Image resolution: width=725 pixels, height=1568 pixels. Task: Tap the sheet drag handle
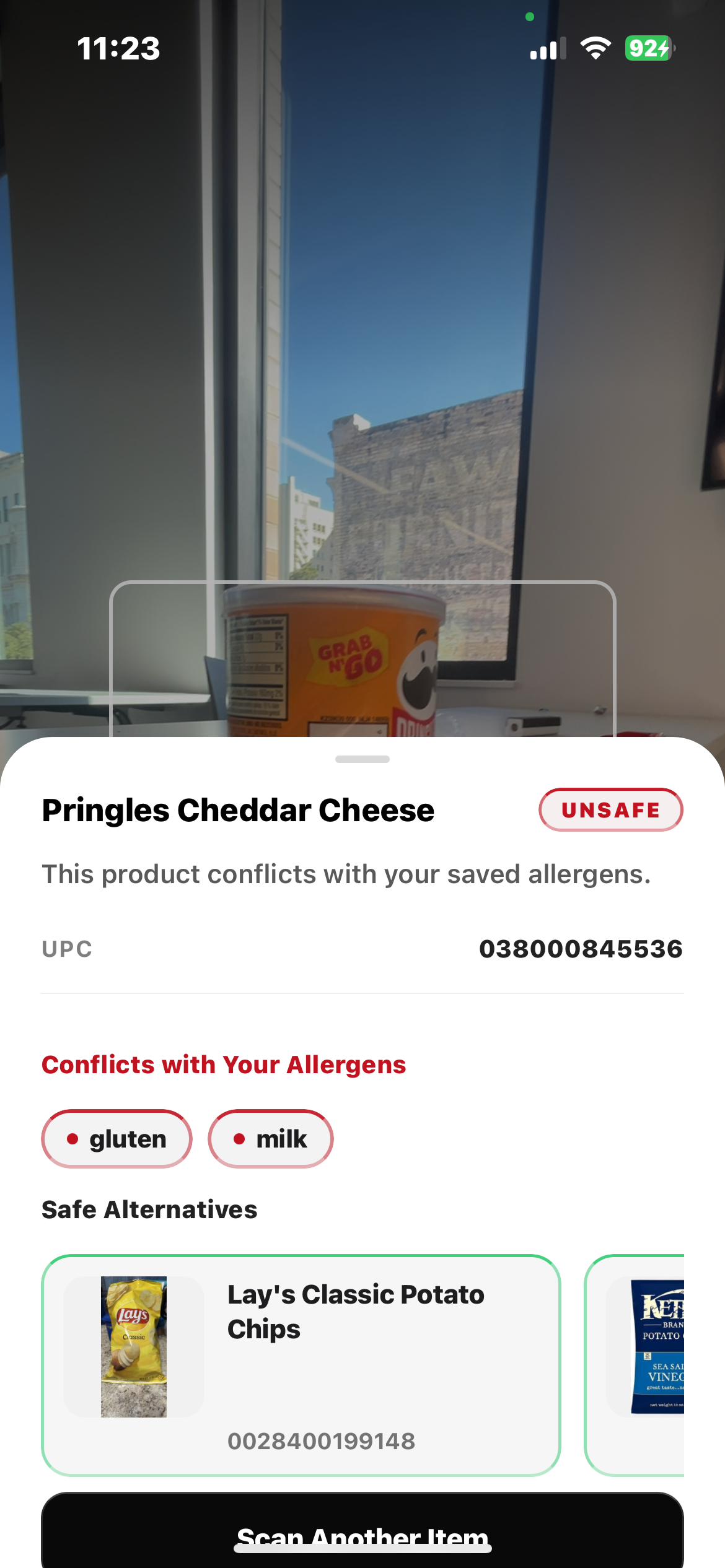click(362, 759)
